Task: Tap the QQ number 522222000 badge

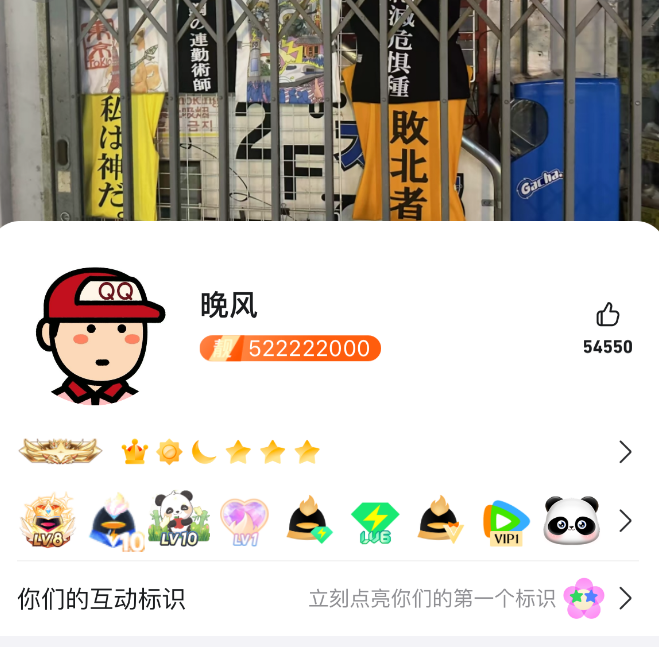Action: (x=291, y=348)
